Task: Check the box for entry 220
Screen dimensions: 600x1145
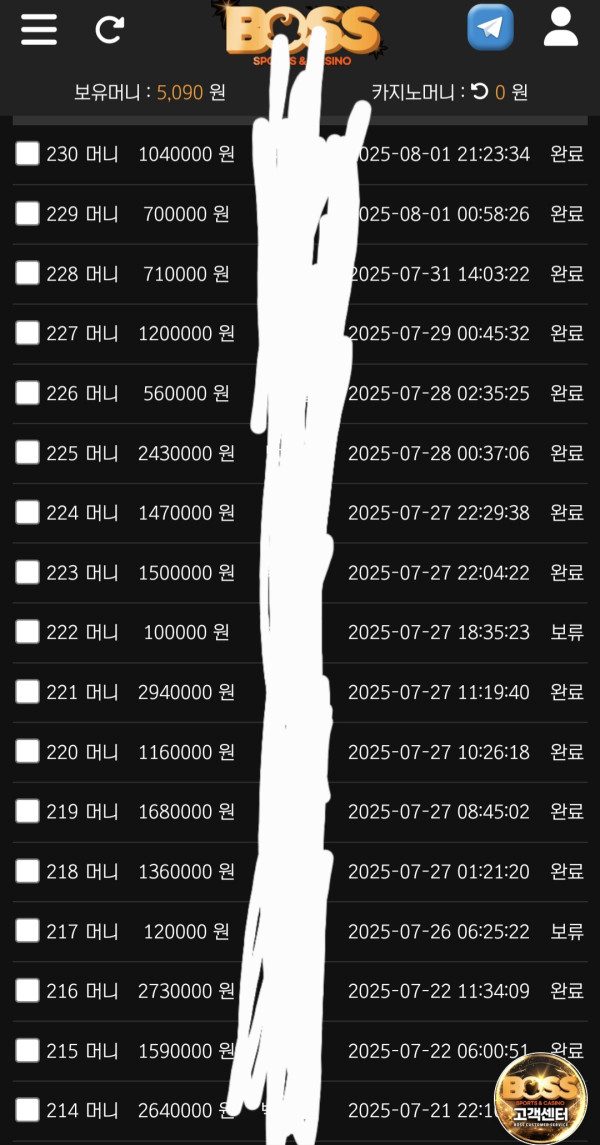Action: [x=28, y=751]
